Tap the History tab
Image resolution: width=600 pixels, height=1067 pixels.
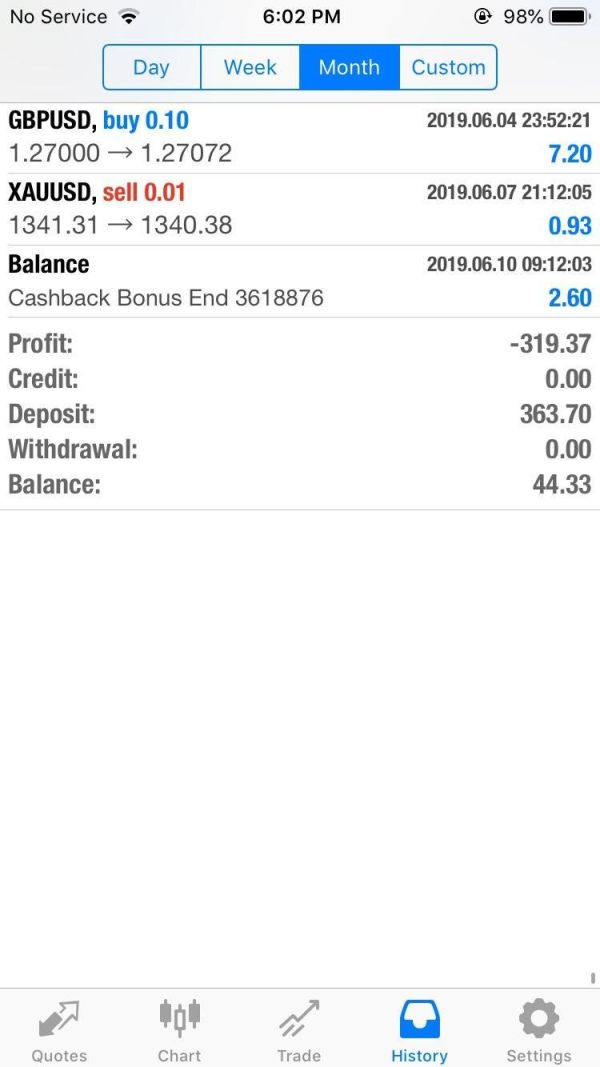419,1030
